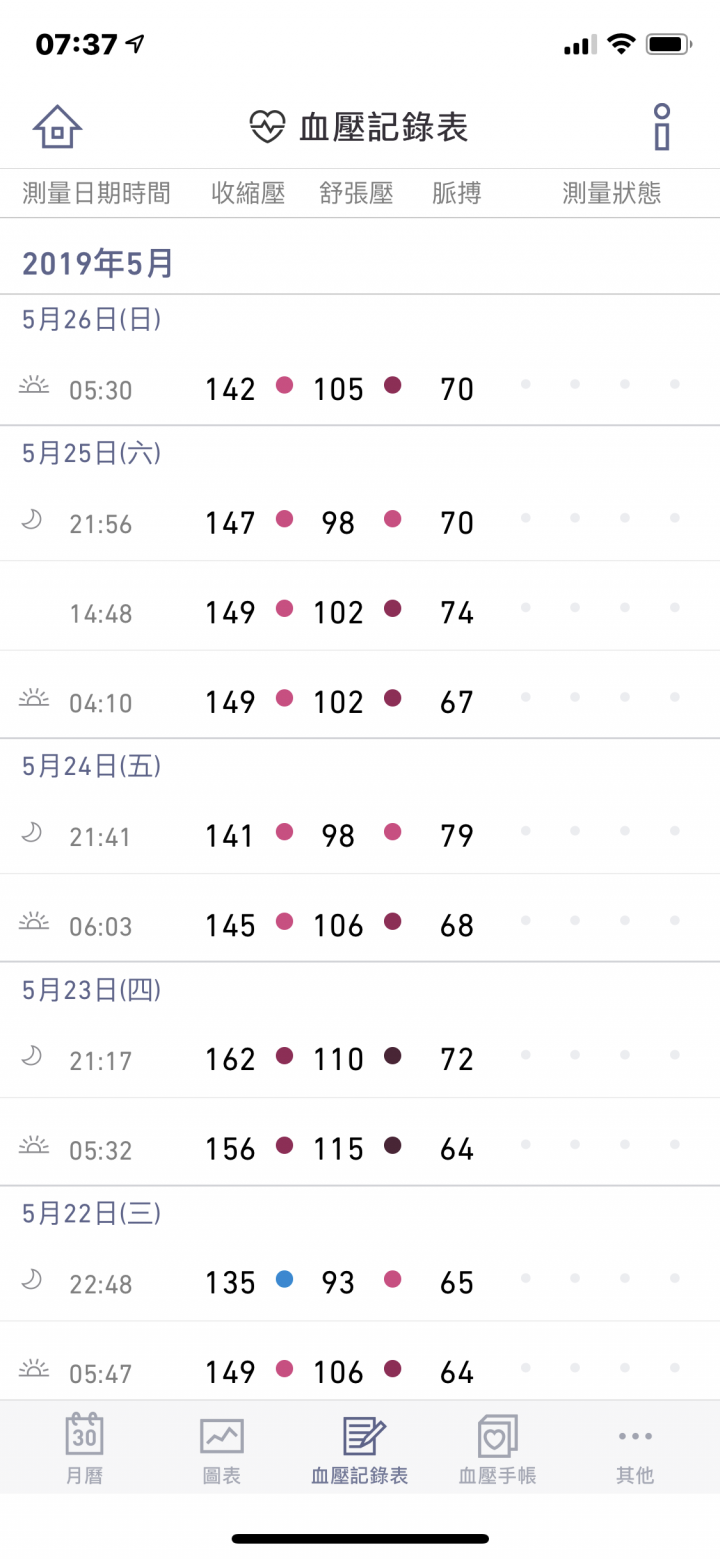Switch to the 圖表 chart tab
720x1559 pixels.
[221, 1448]
